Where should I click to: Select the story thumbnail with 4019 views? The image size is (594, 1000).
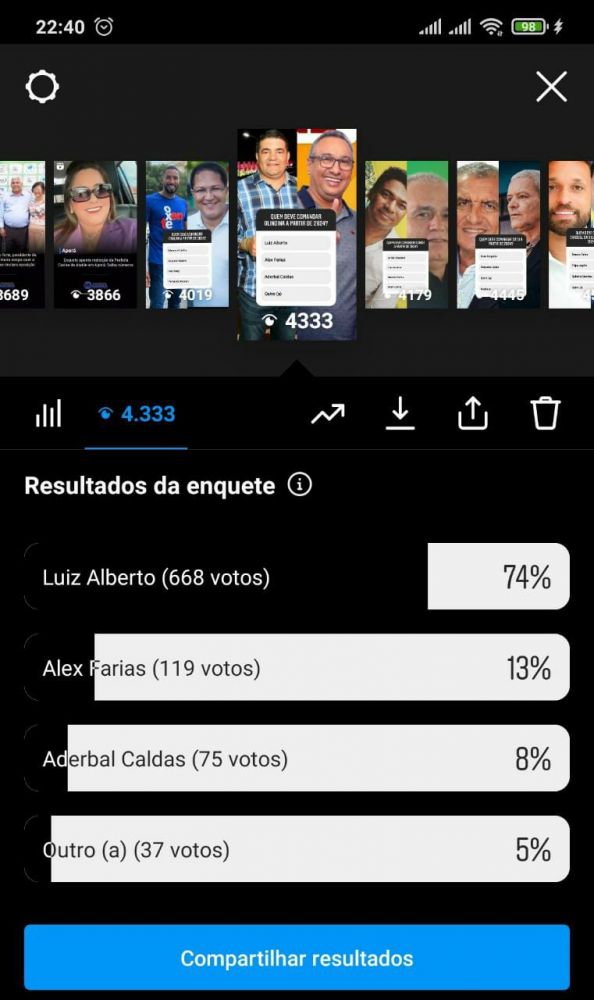pos(187,234)
